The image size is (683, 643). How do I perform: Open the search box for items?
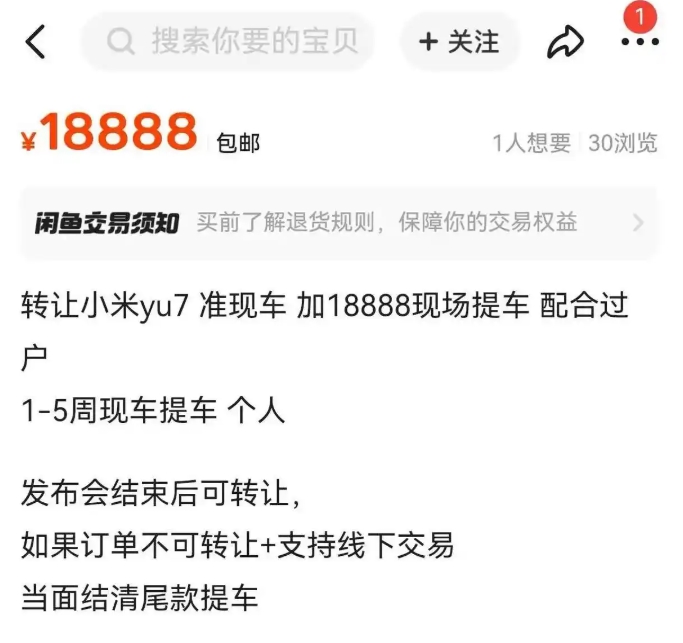[x=228, y=42]
